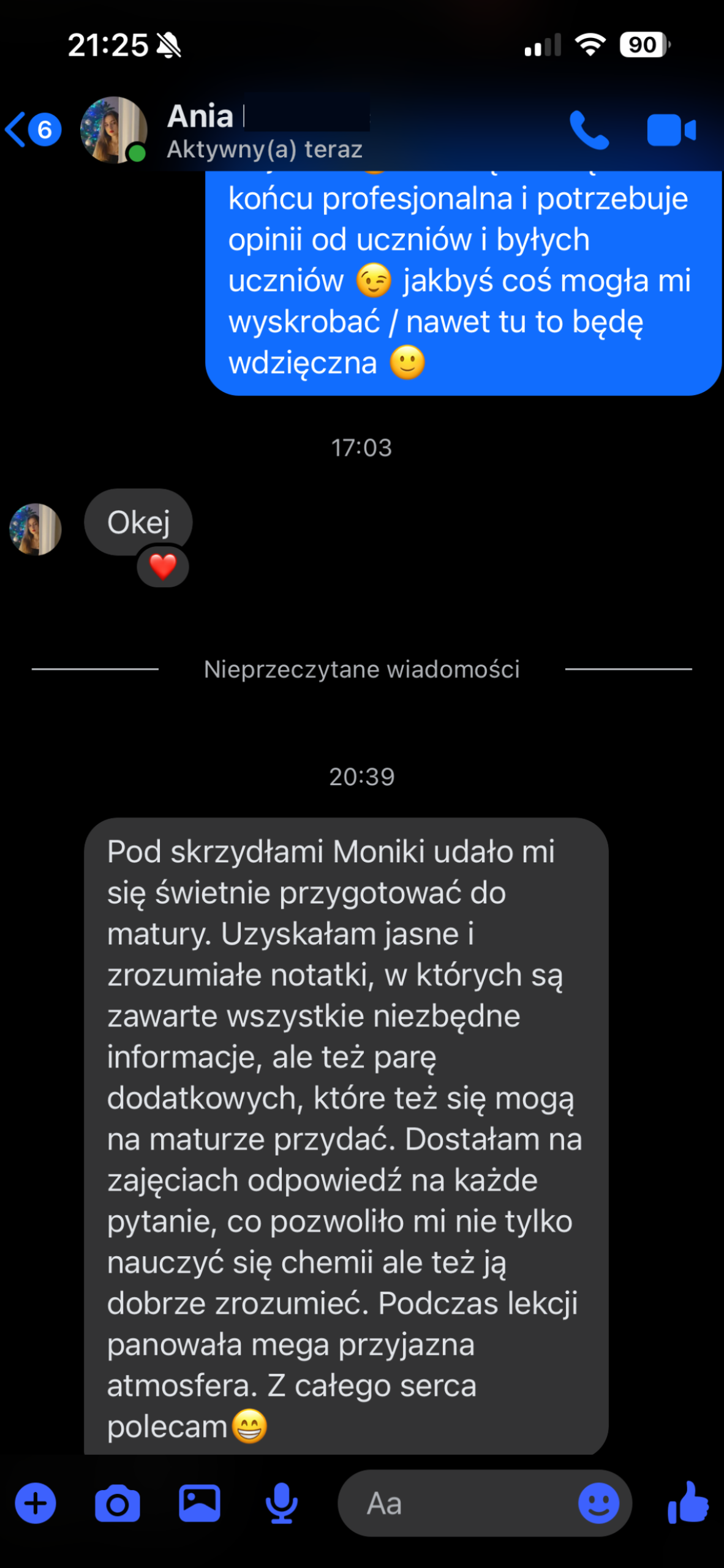Open the plus attachments menu
The width and height of the screenshot is (724, 1568).
[x=36, y=1503]
